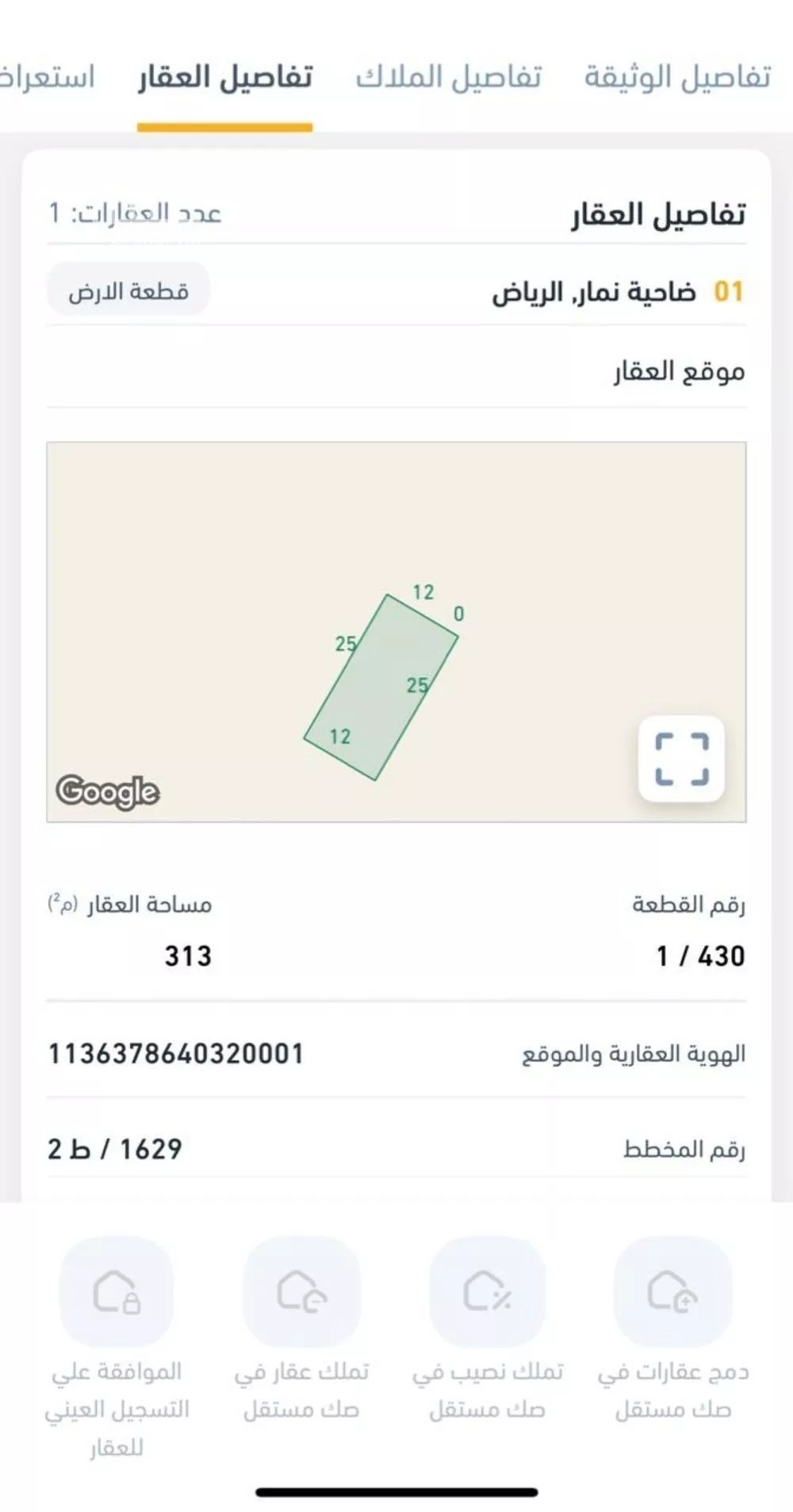Screen dimensions: 793x1512
Task: Select the property area value 313
Action: click(188, 955)
